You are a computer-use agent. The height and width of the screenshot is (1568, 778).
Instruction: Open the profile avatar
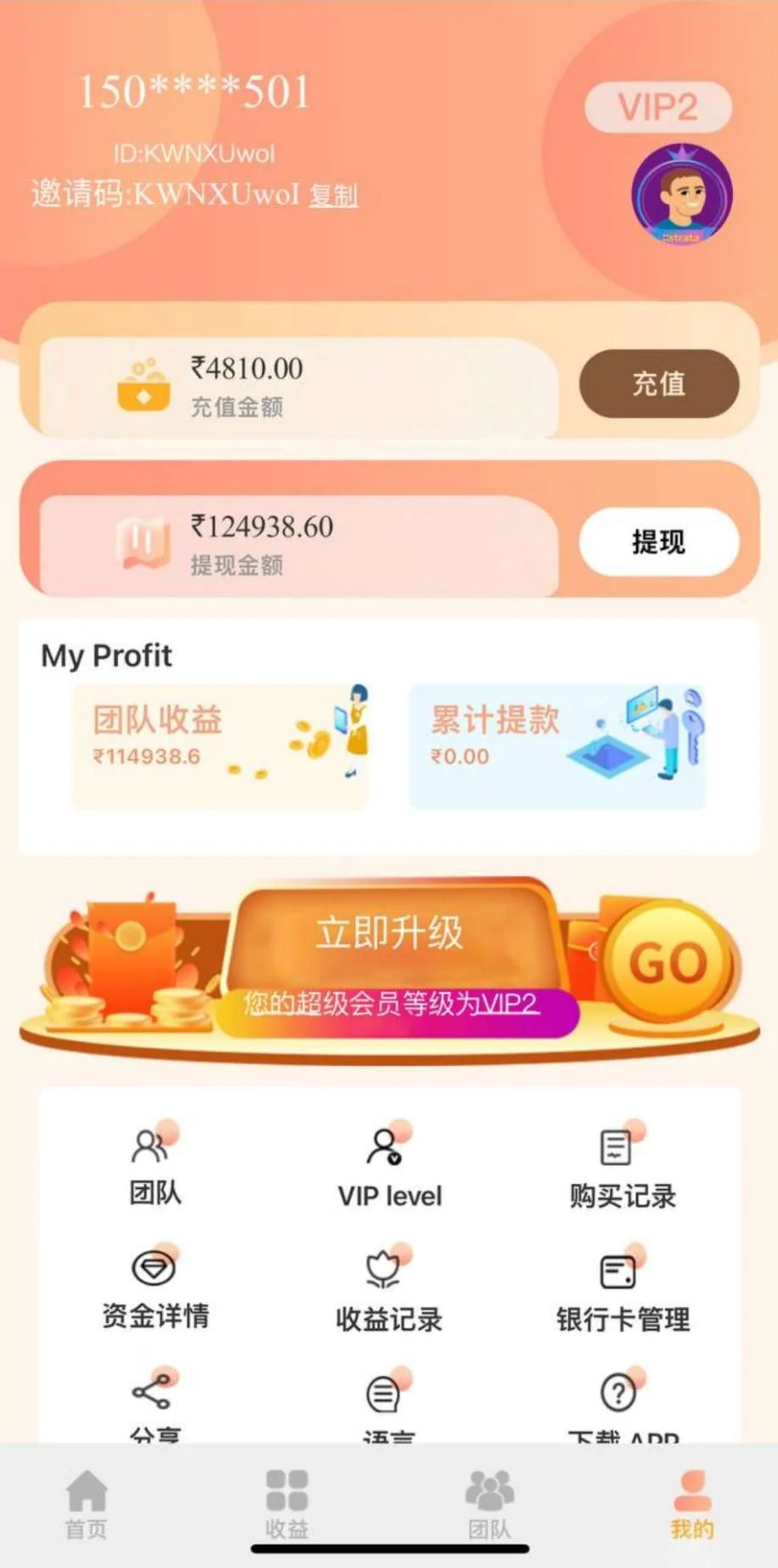tap(681, 195)
